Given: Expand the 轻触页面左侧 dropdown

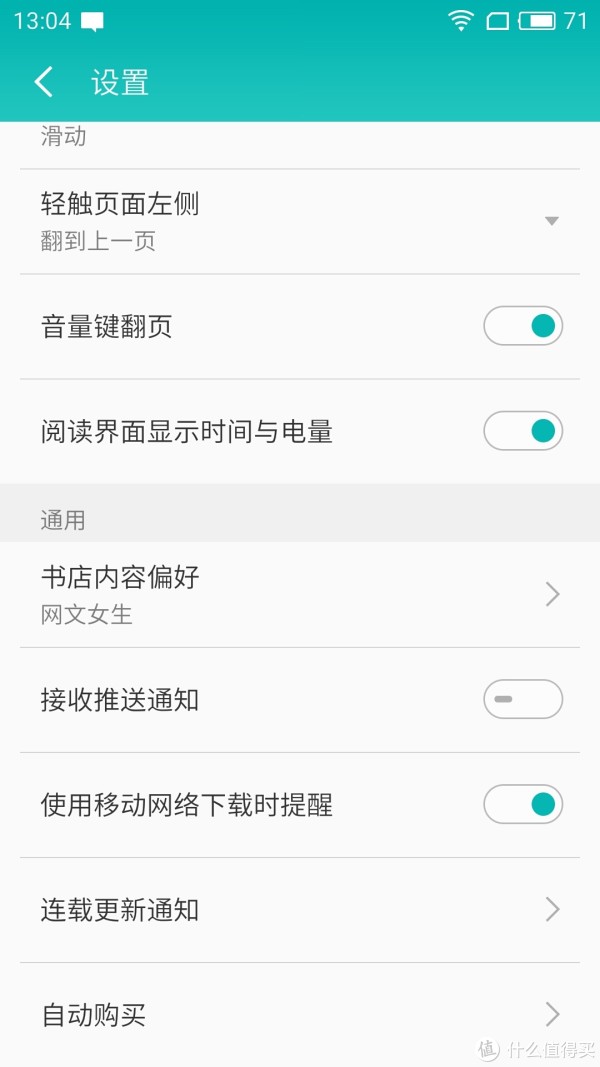Looking at the screenshot, I should click(300, 222).
